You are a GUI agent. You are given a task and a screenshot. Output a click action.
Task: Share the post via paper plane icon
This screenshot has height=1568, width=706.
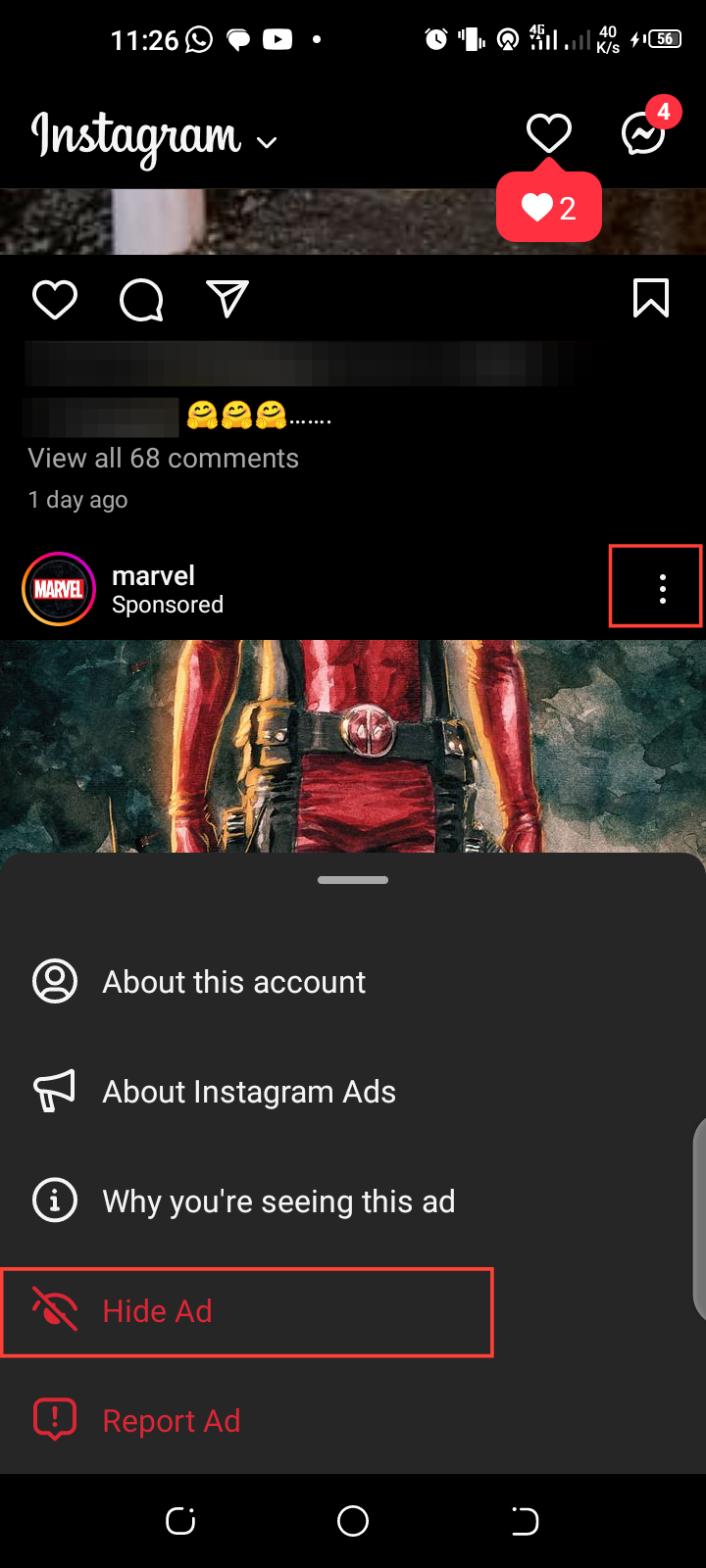[227, 299]
